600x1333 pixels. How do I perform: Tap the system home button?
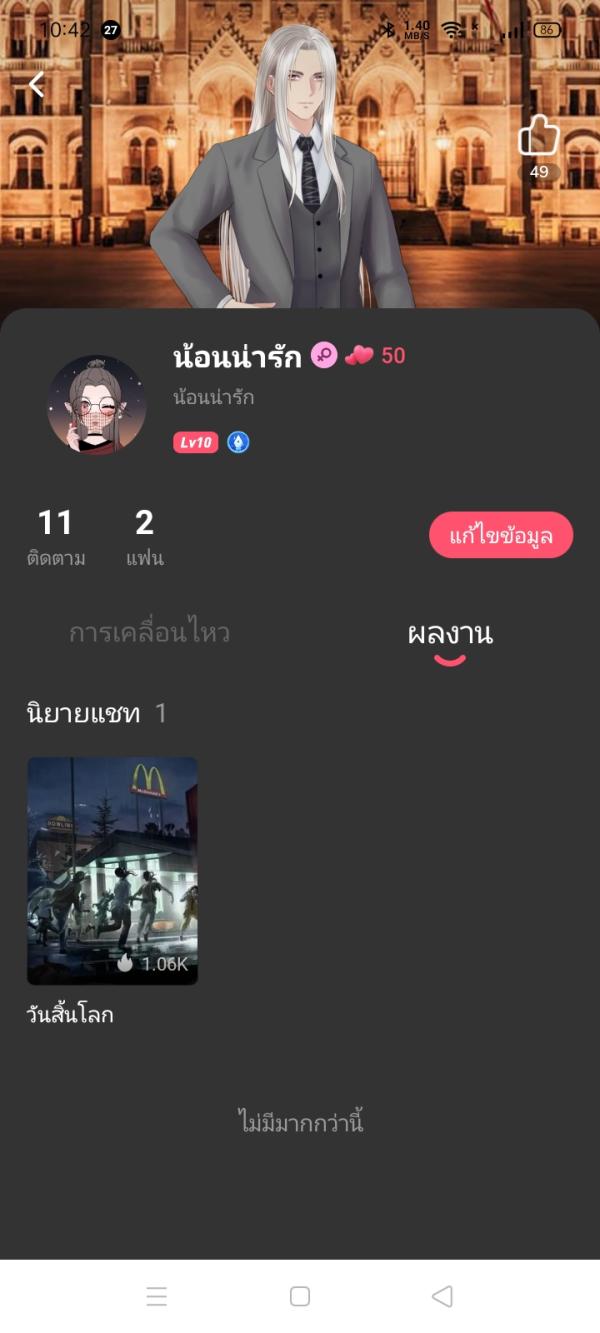(300, 1296)
